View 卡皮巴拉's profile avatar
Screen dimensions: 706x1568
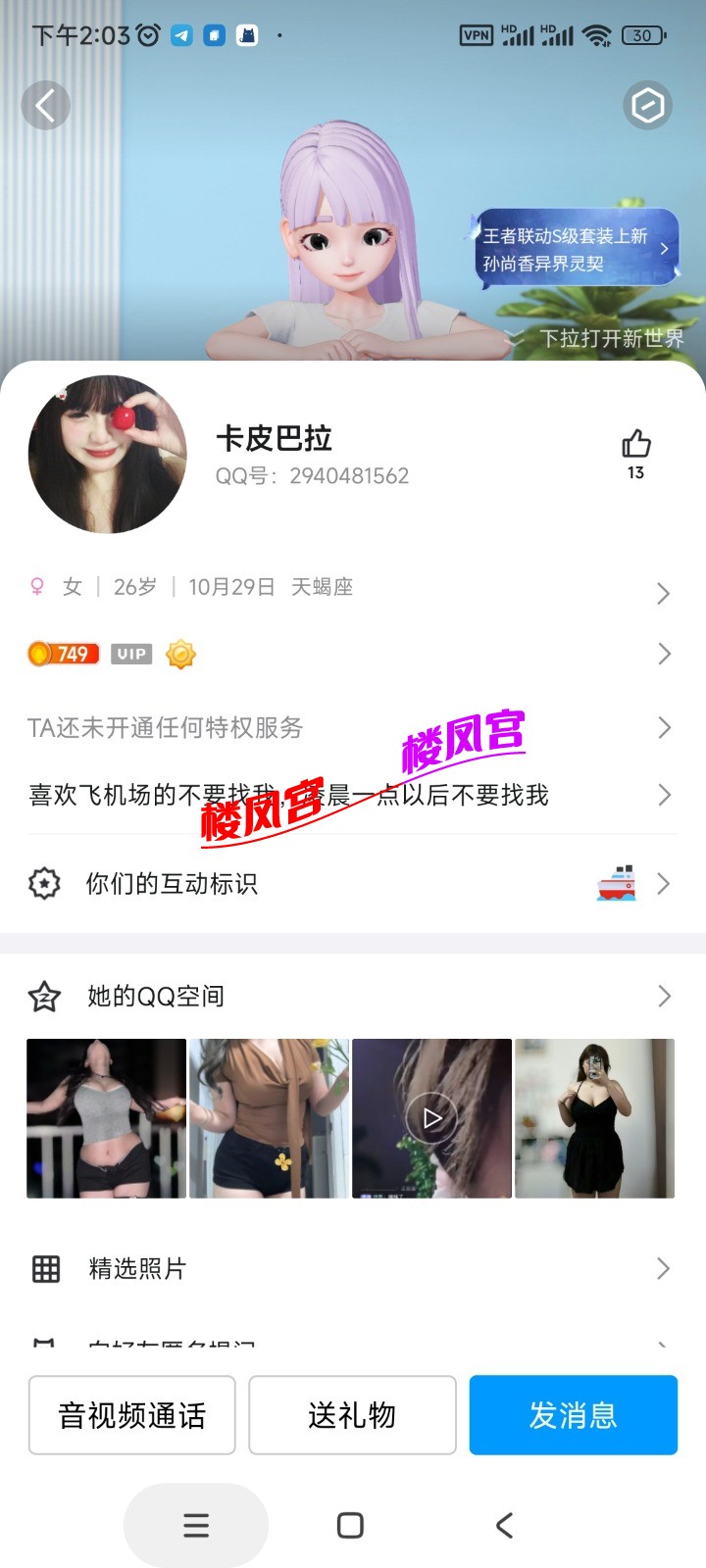(x=108, y=454)
